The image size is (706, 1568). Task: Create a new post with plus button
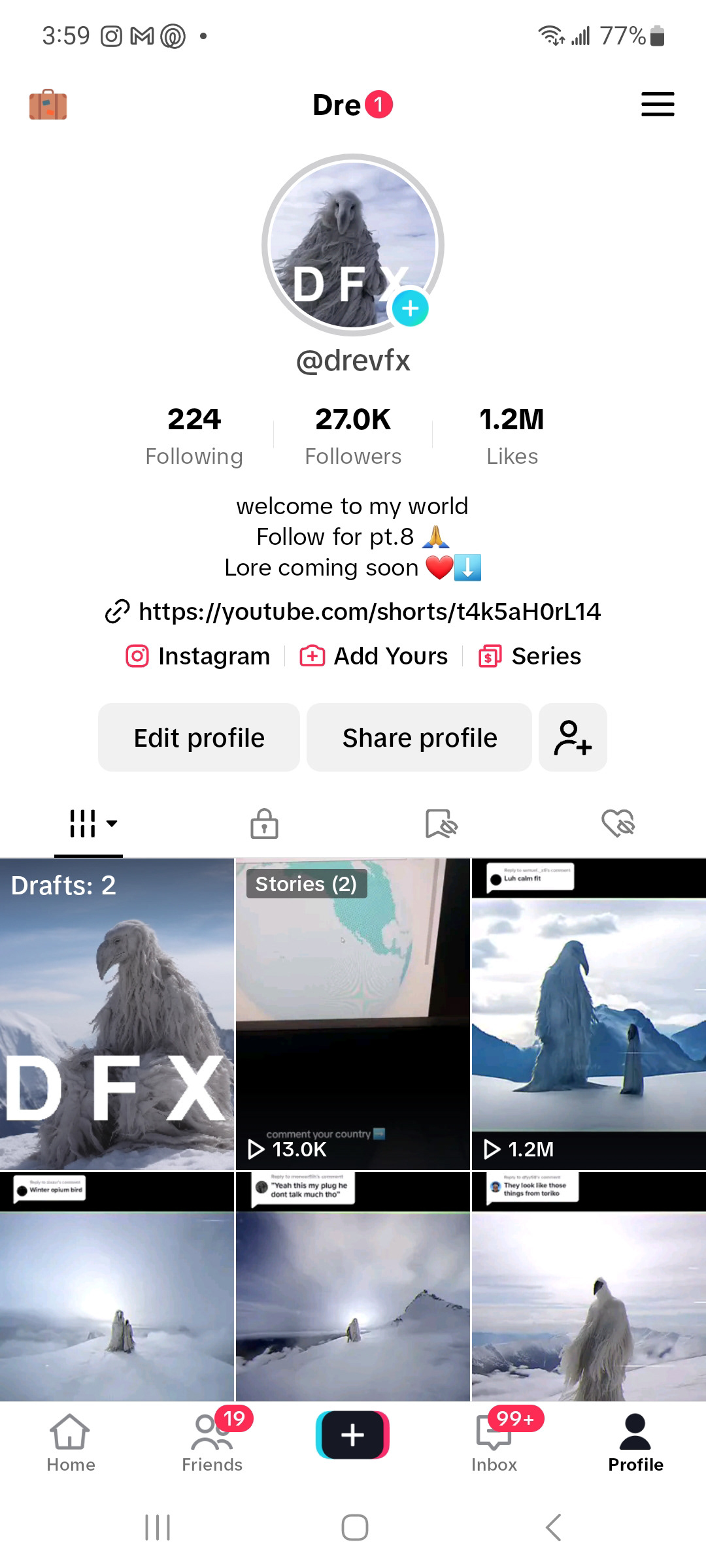[x=352, y=1435]
